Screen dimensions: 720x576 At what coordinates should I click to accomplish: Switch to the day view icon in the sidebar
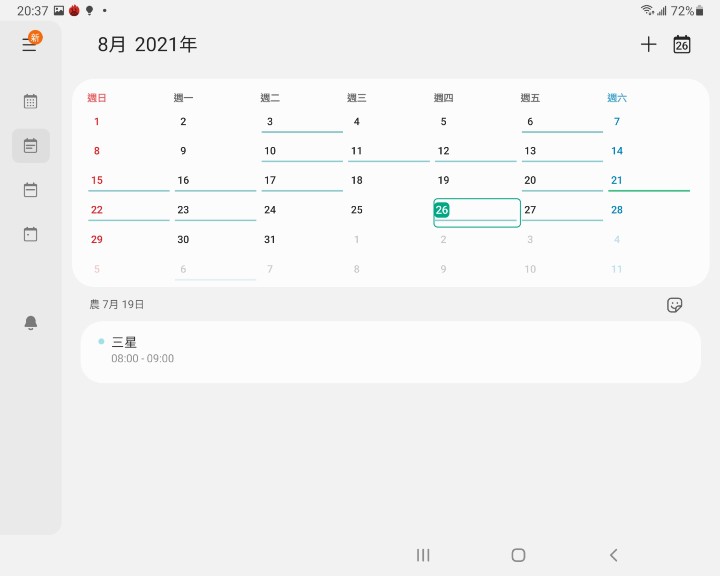pyautogui.click(x=31, y=234)
